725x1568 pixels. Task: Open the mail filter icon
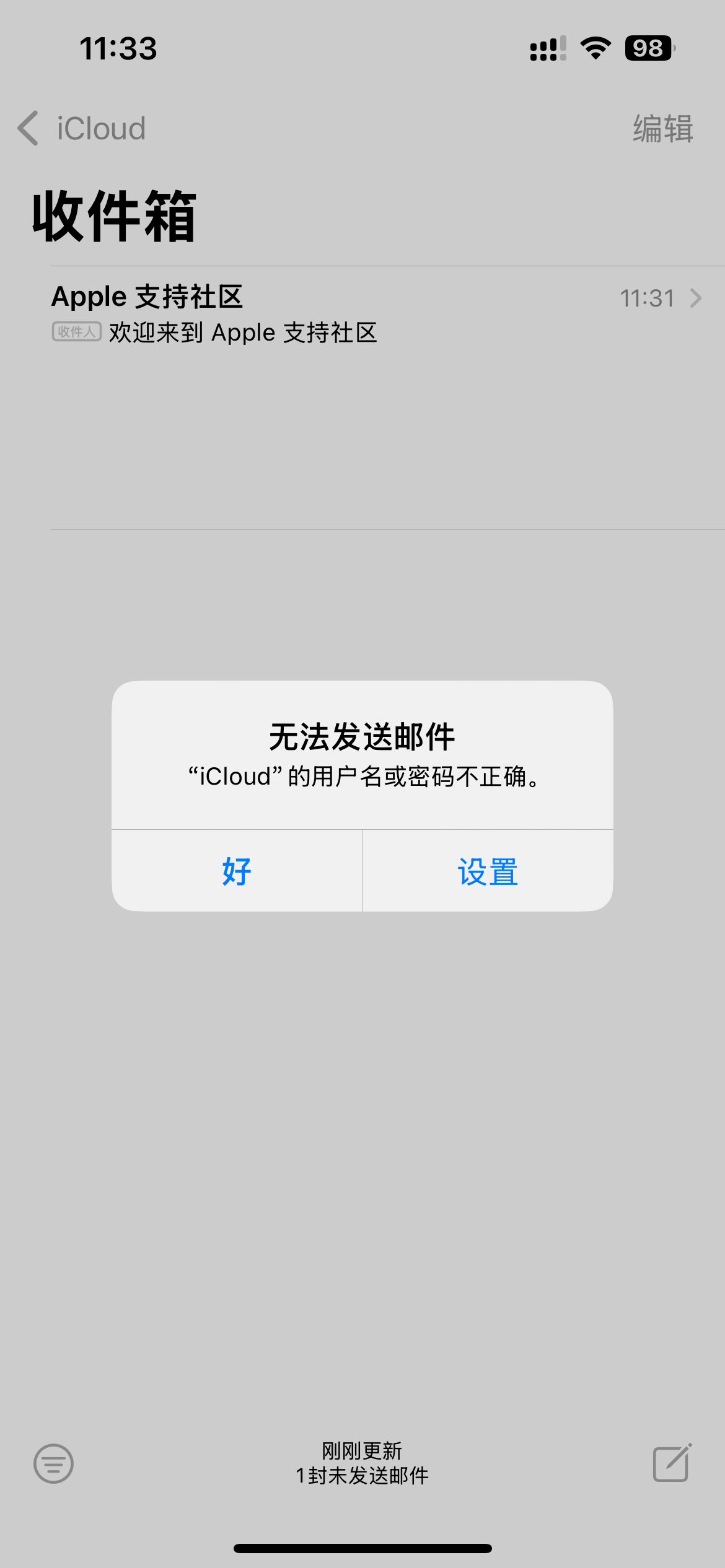[53, 1463]
